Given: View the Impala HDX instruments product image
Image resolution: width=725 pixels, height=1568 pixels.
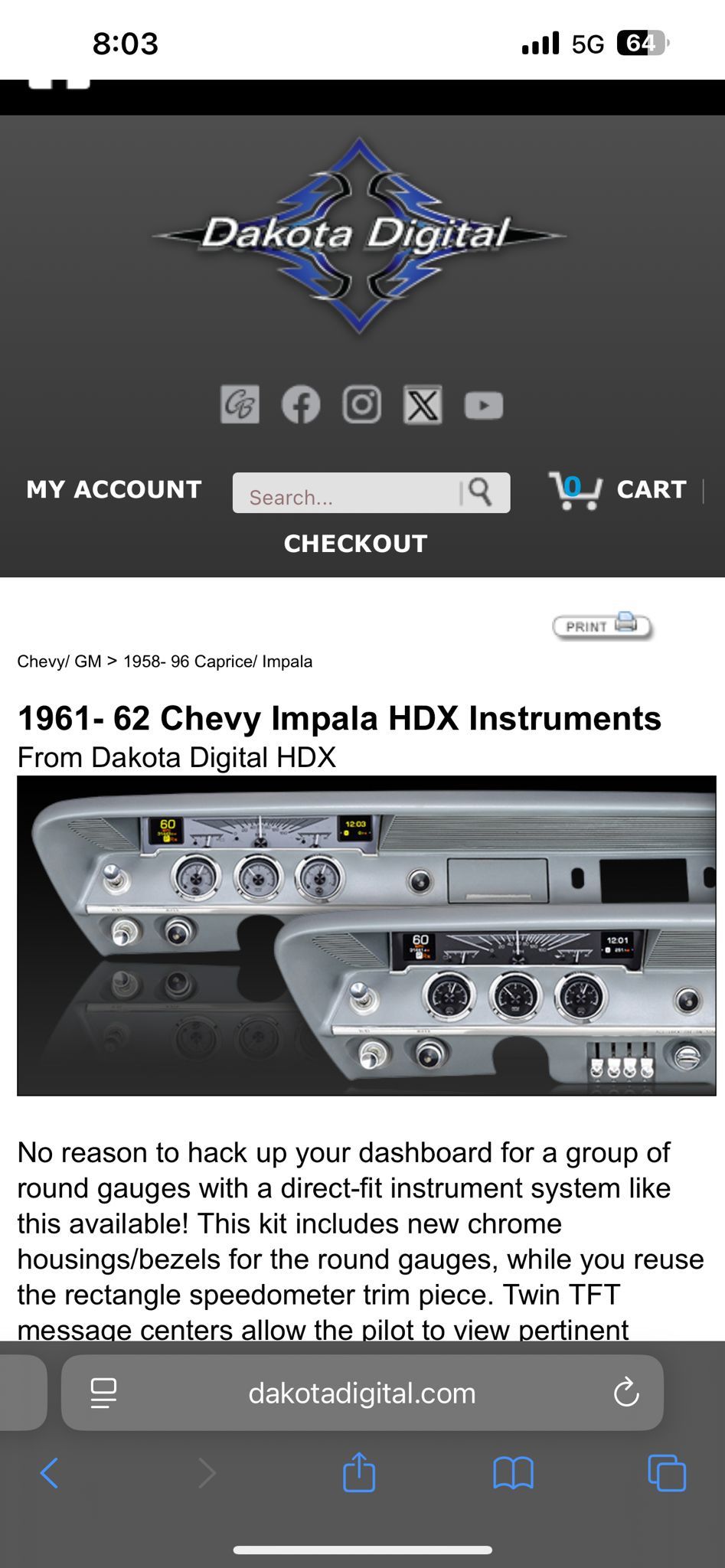Looking at the screenshot, I should coord(366,935).
